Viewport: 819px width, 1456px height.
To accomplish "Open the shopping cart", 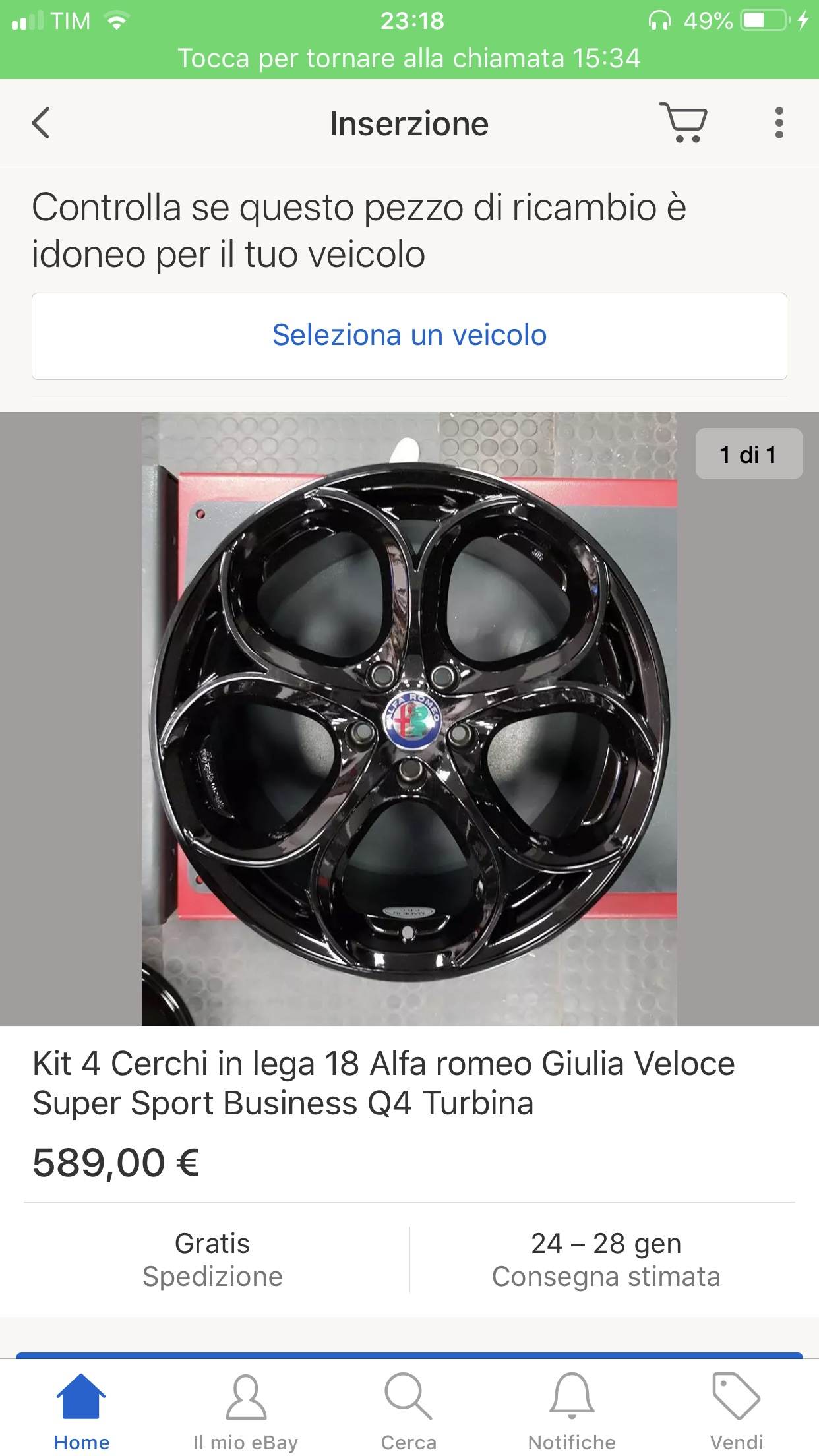I will coord(684,123).
